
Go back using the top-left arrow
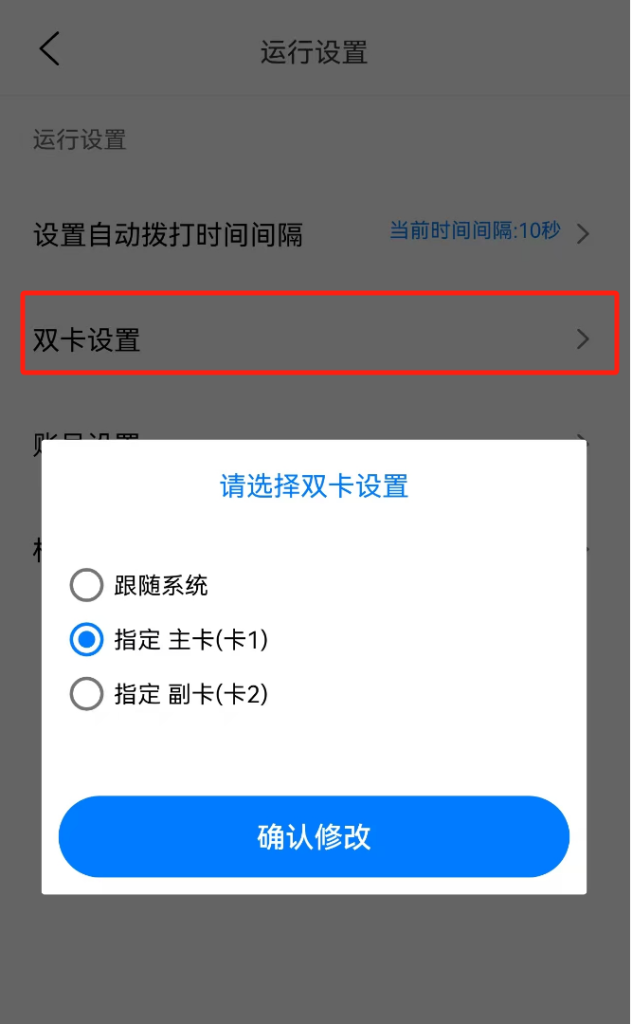coord(50,49)
